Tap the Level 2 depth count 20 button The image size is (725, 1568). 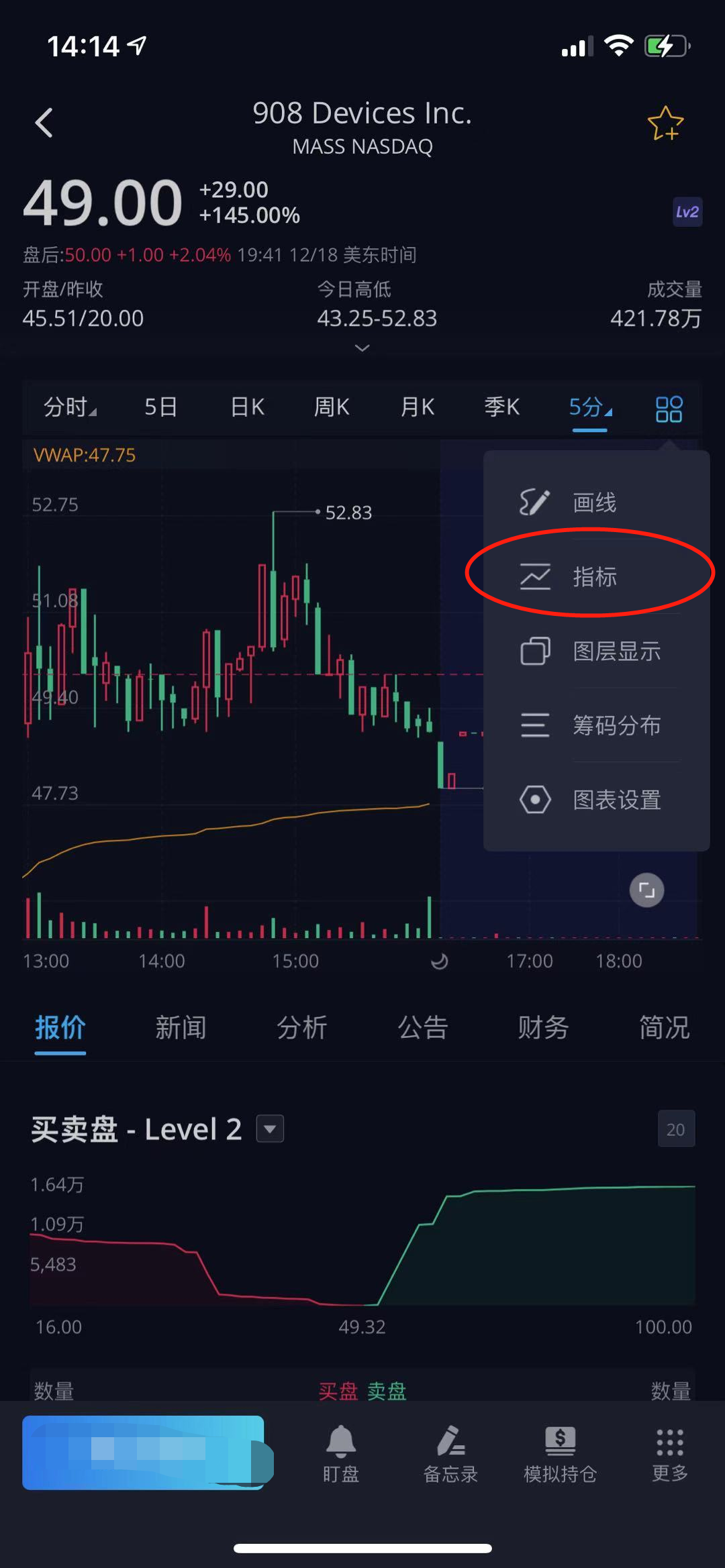click(x=675, y=1129)
